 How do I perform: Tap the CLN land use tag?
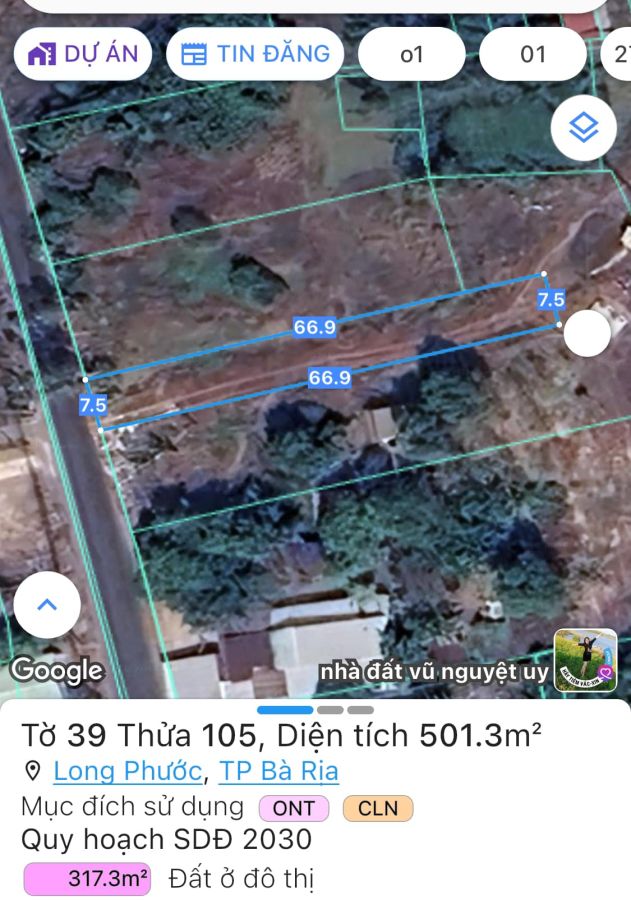[377, 808]
